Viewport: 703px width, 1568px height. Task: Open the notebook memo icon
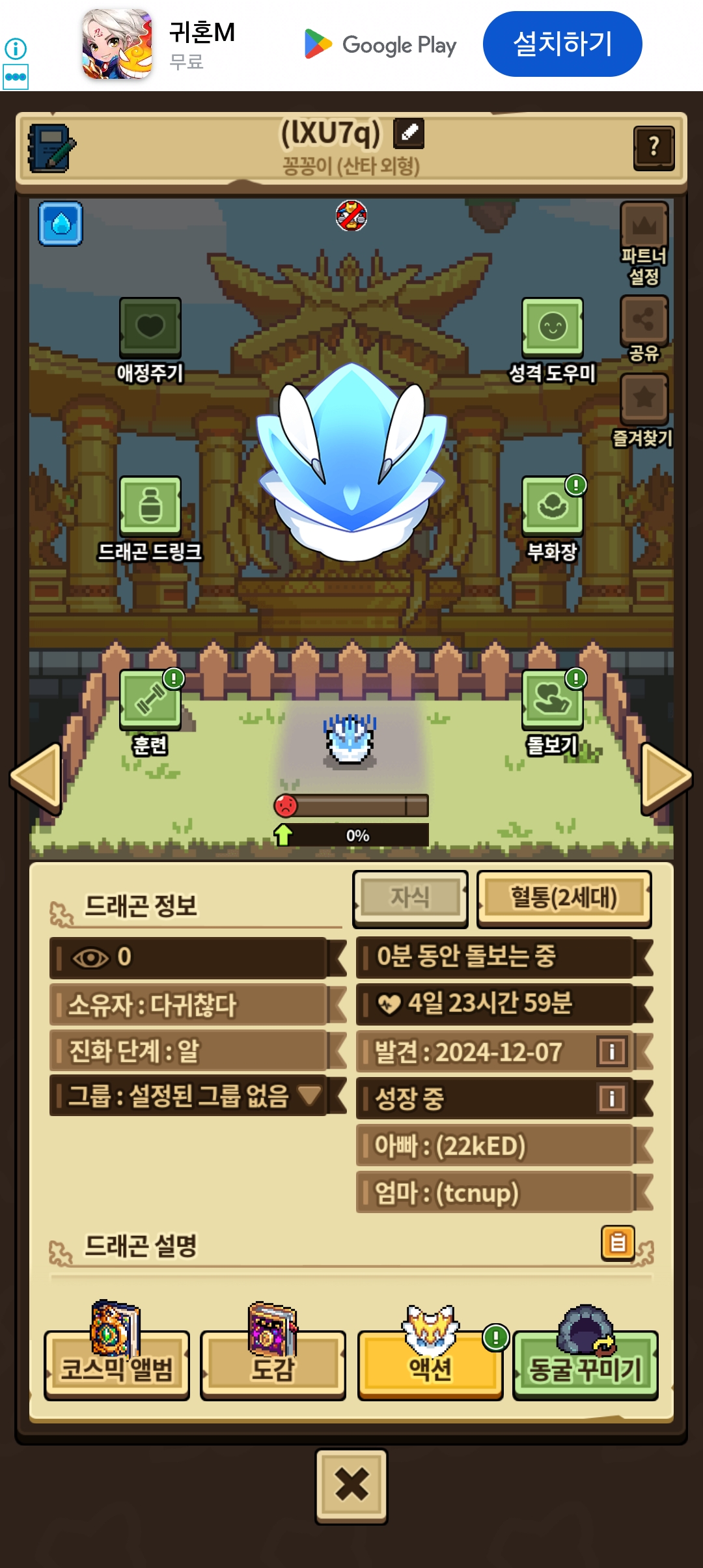point(51,148)
